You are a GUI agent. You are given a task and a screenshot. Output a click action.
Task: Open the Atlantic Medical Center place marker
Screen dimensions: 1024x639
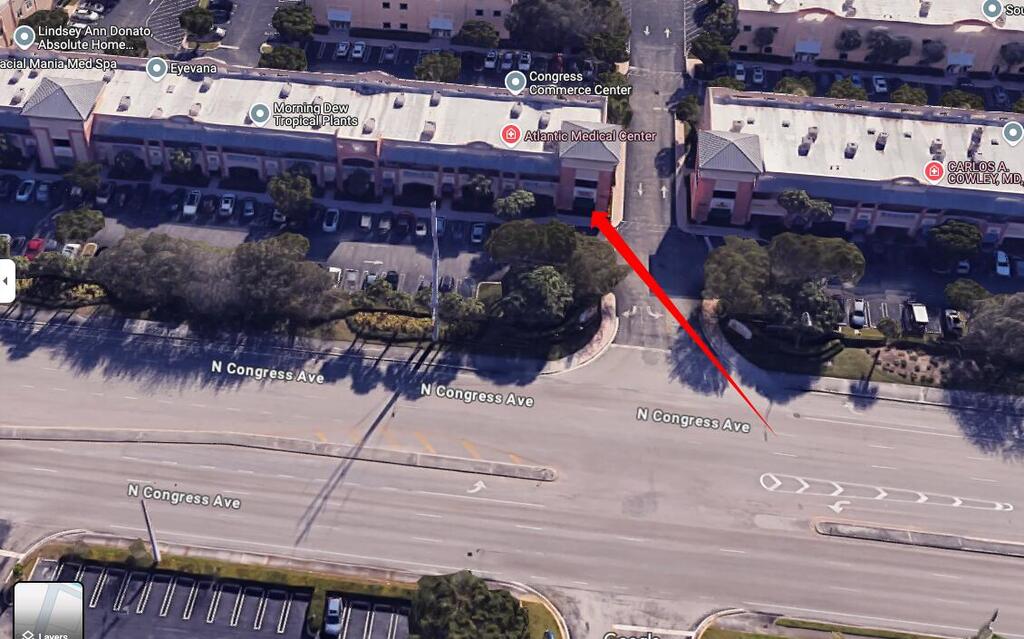511,135
